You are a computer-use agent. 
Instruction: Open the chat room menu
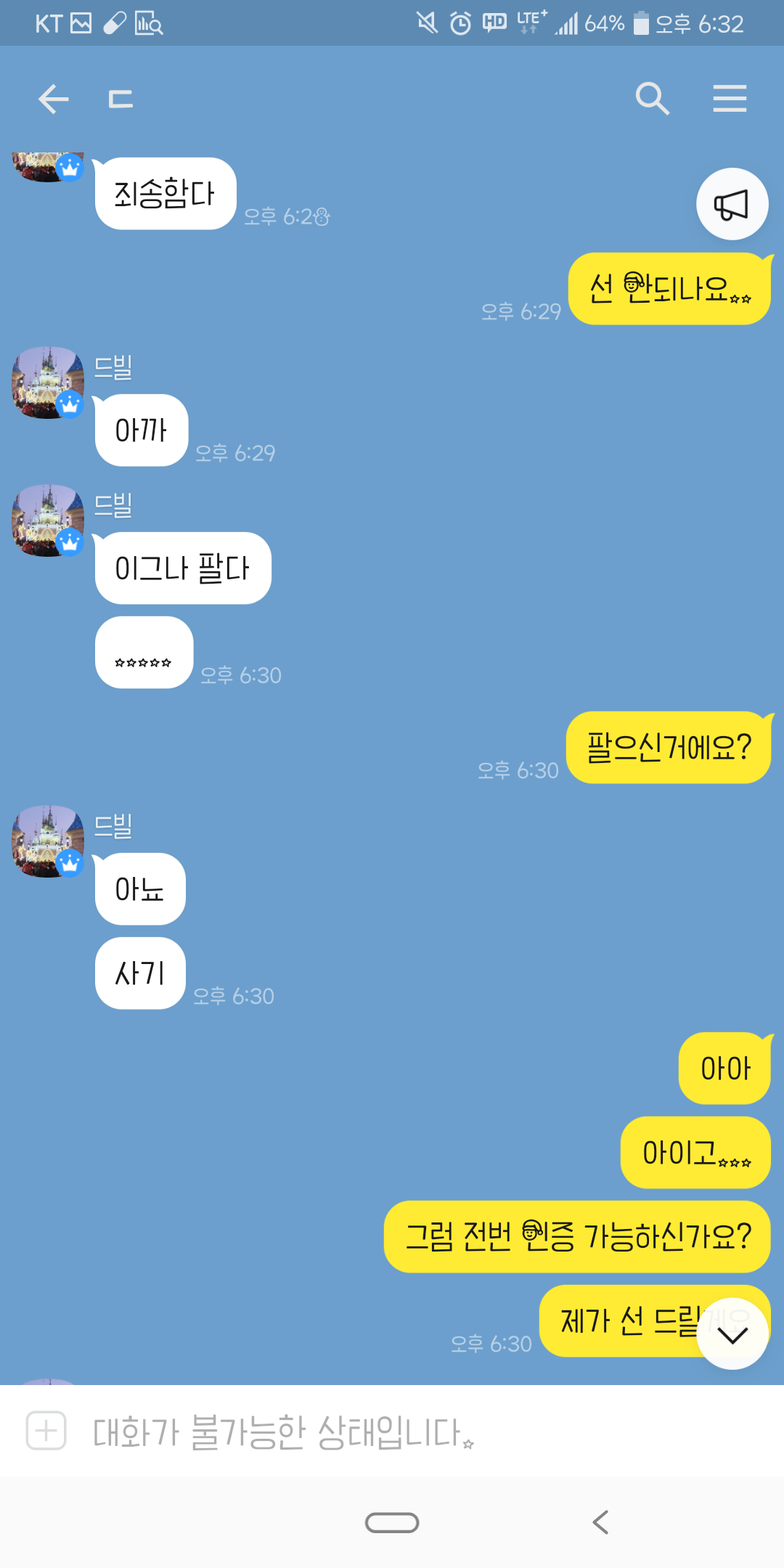tap(730, 99)
